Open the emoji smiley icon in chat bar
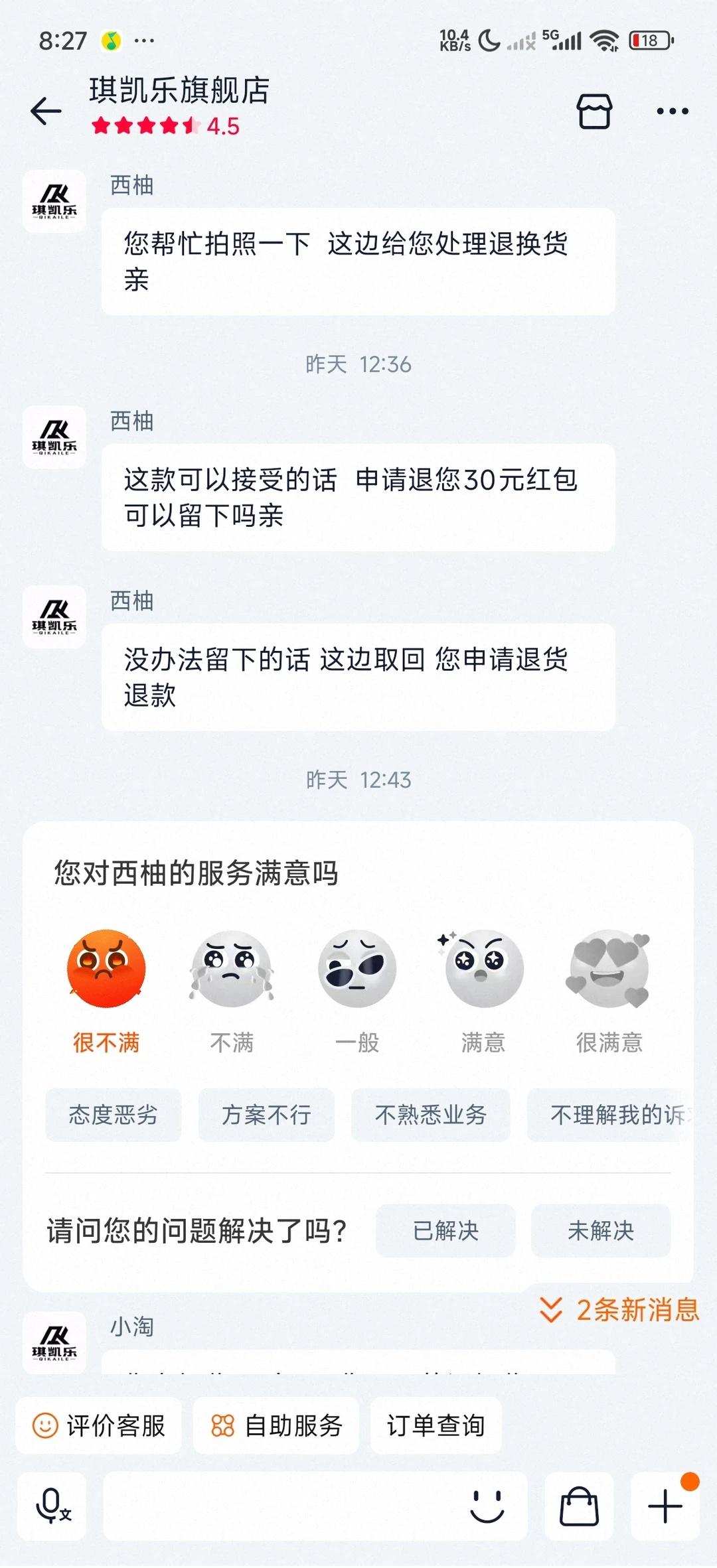 [488, 1505]
